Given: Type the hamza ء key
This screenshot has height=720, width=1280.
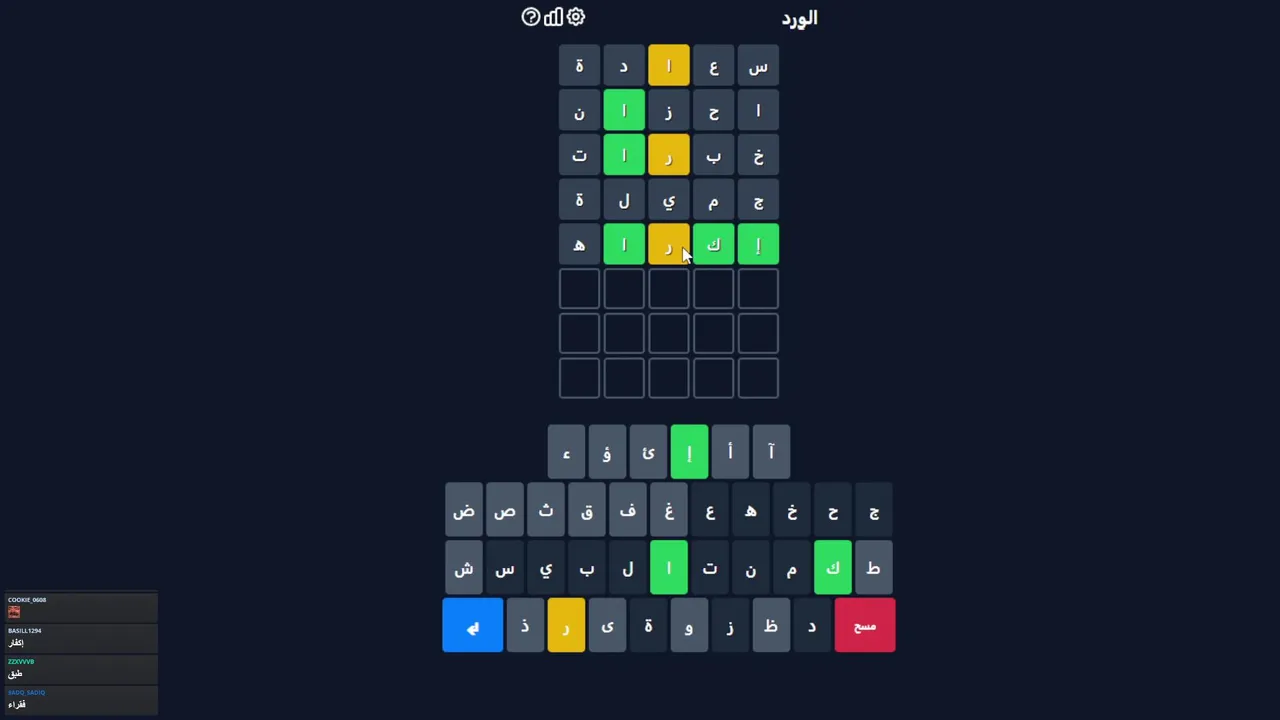Looking at the screenshot, I should (566, 452).
